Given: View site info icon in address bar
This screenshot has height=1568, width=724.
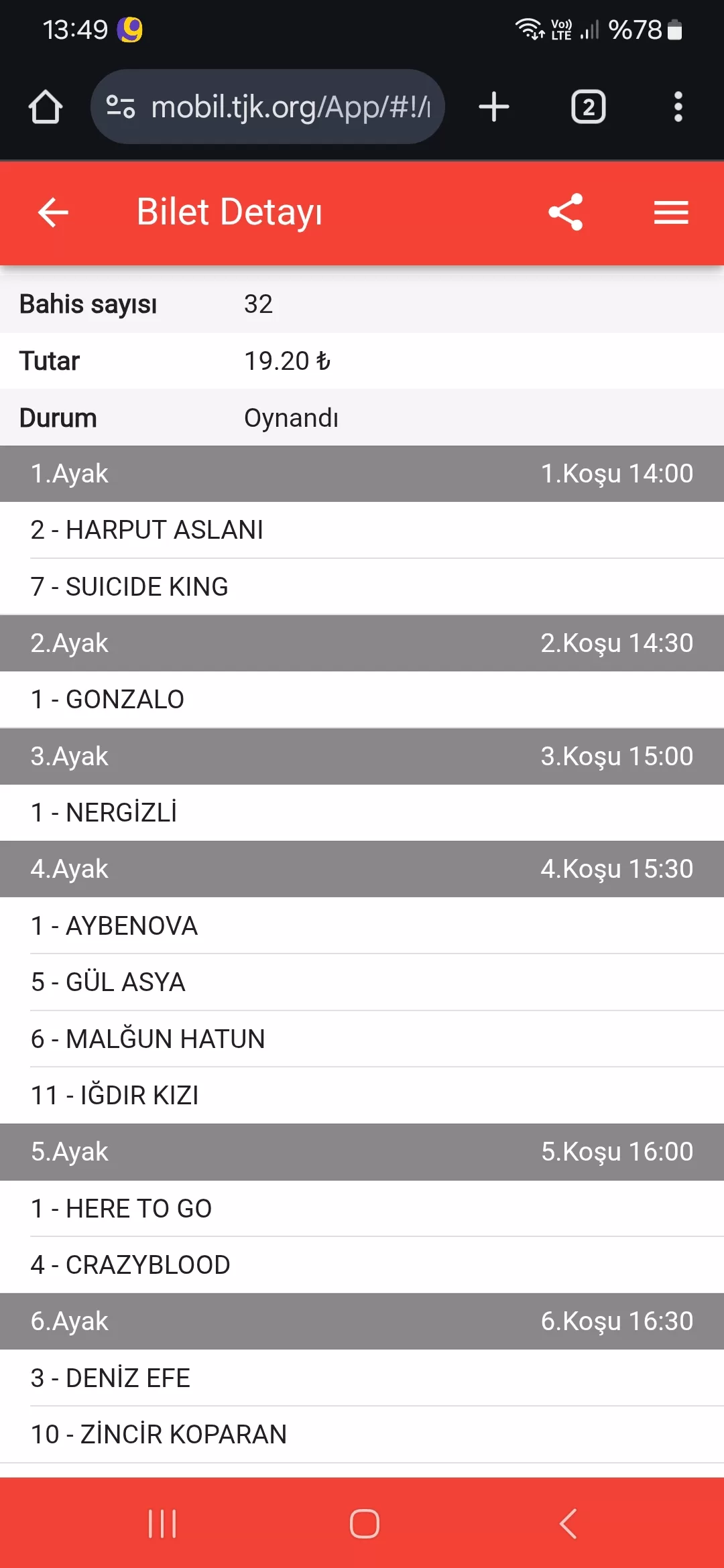Looking at the screenshot, I should 121,107.
